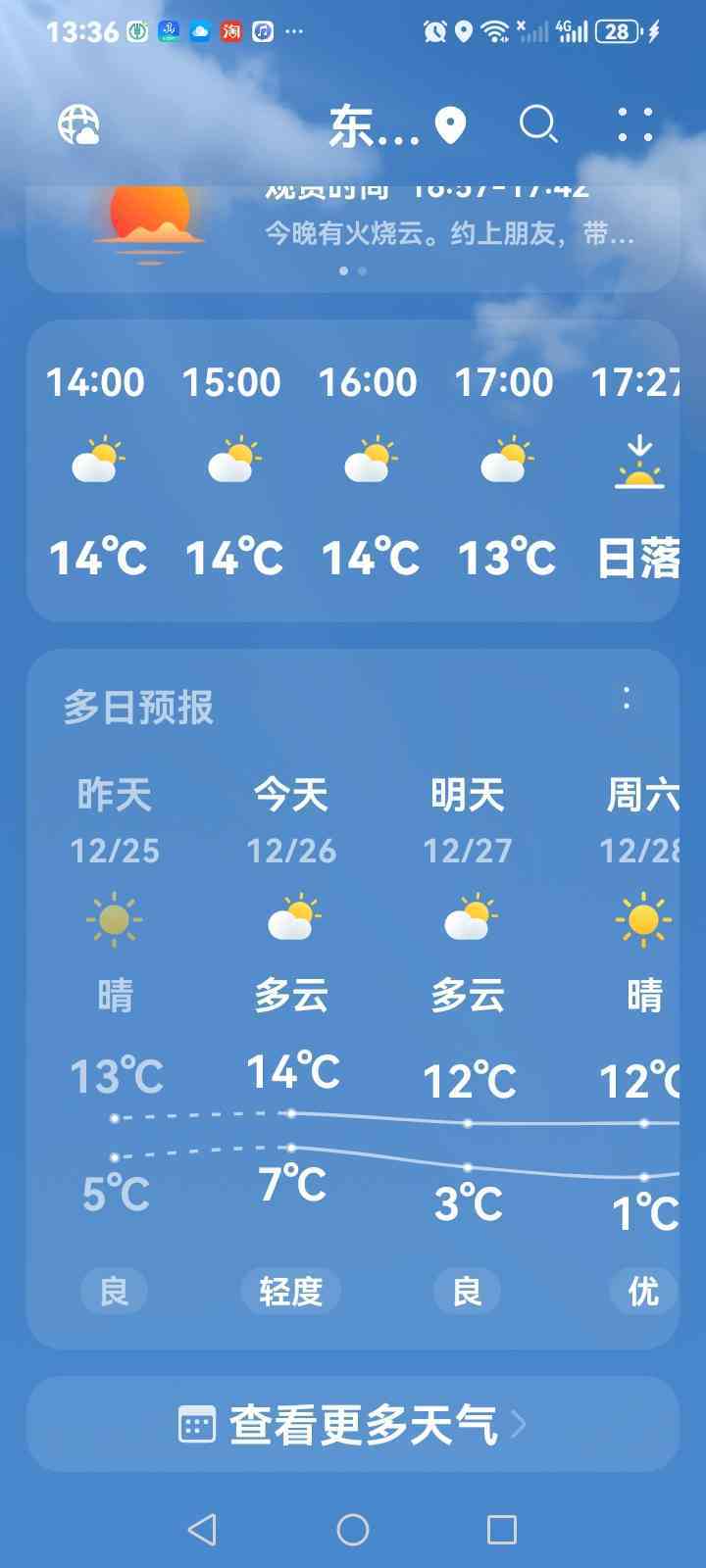This screenshot has width=706, height=1568.
Task: Open the top-right more options menu
Action: pyautogui.click(x=634, y=125)
